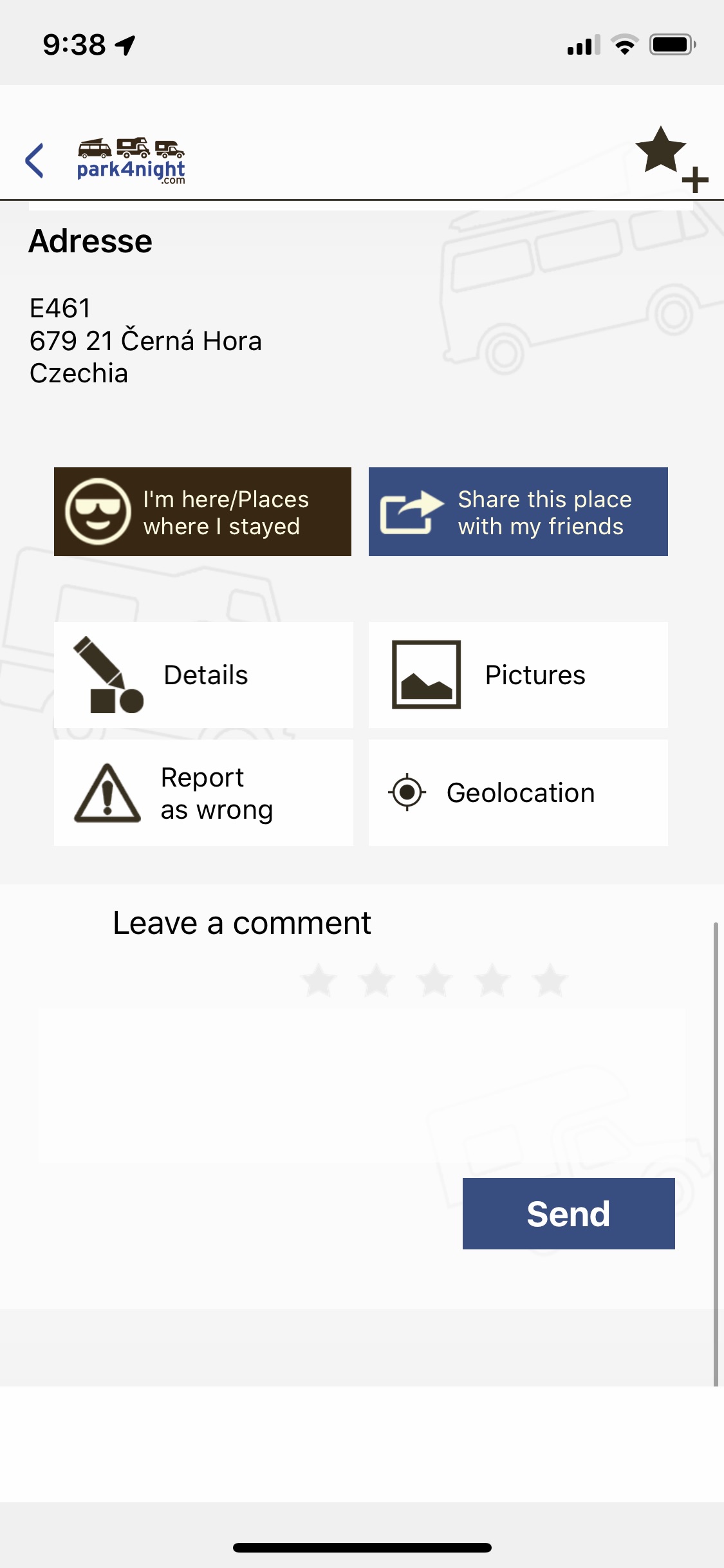The height and width of the screenshot is (1568, 724).
Task: Rate with the first star
Action: [x=319, y=980]
